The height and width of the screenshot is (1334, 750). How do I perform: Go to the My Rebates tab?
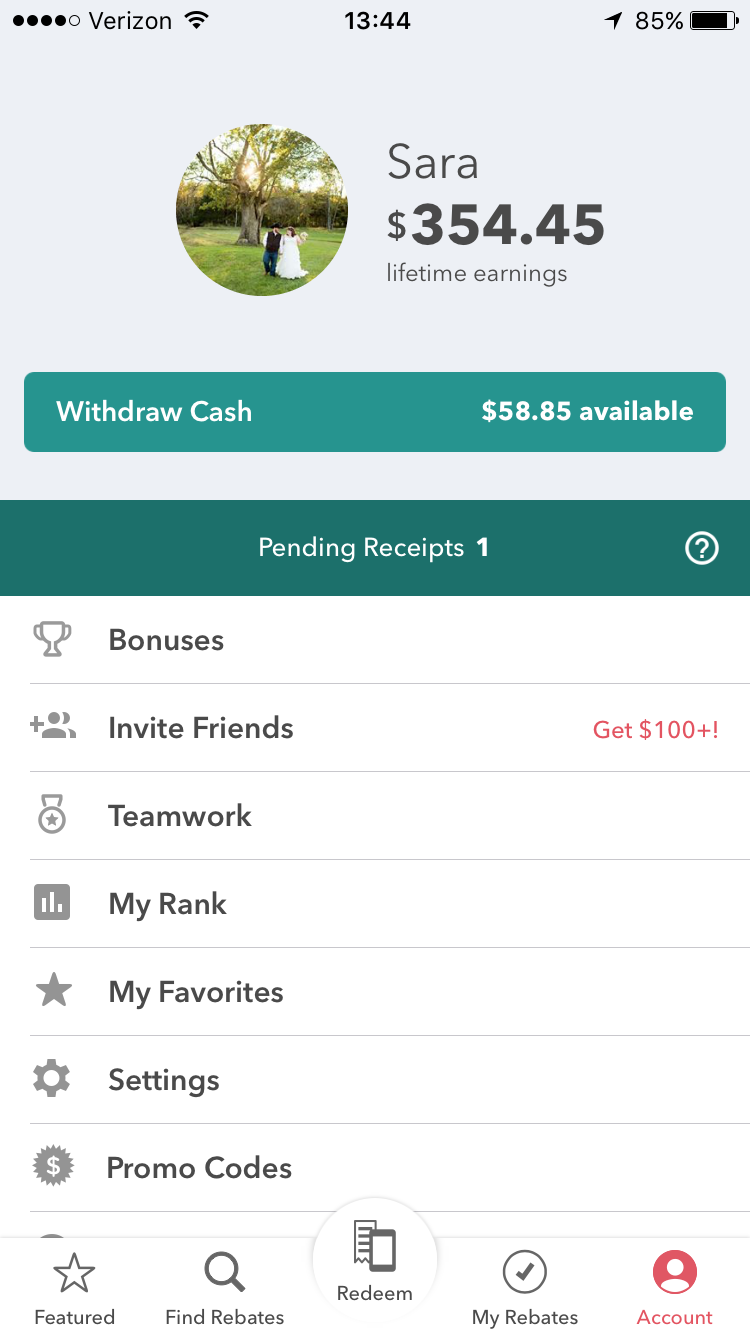[525, 1288]
